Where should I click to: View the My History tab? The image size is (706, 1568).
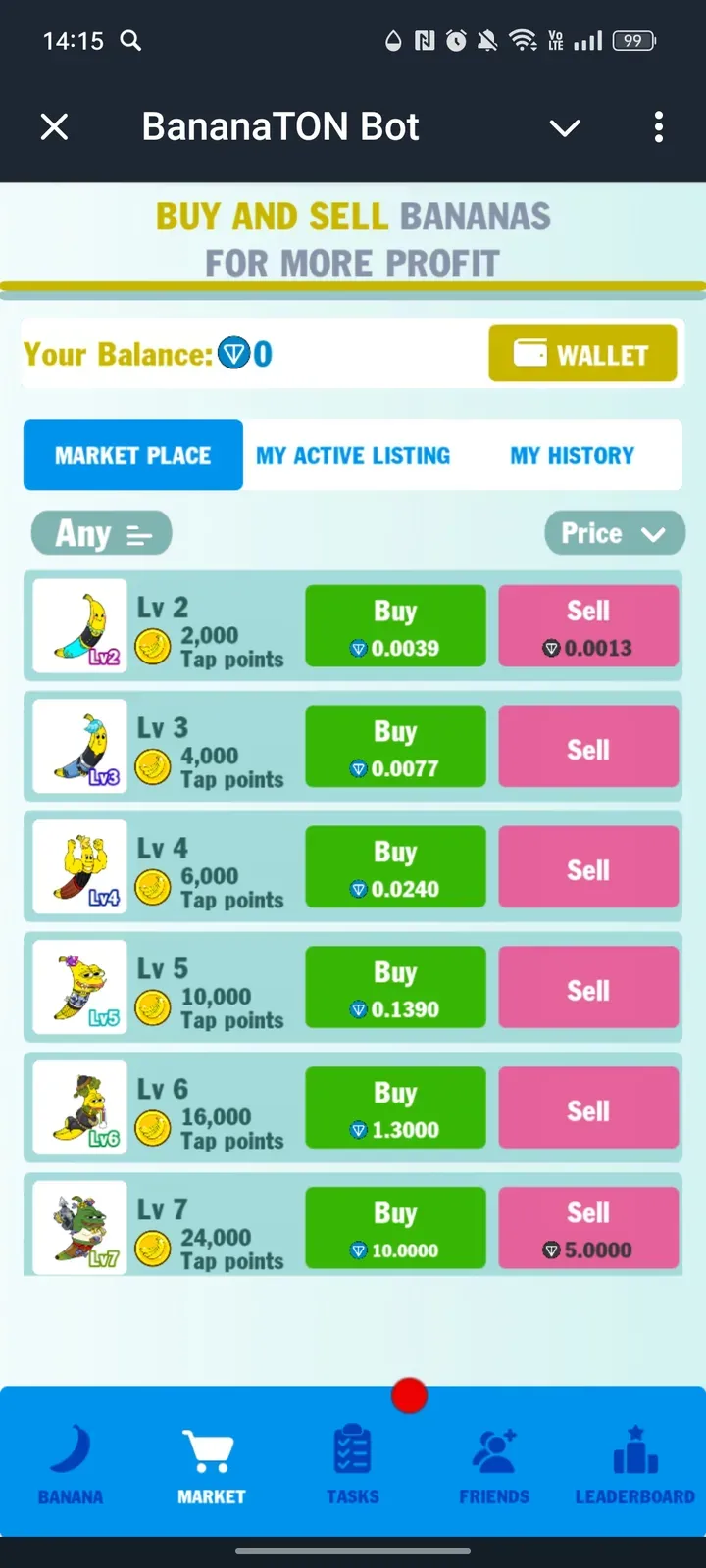(x=572, y=456)
